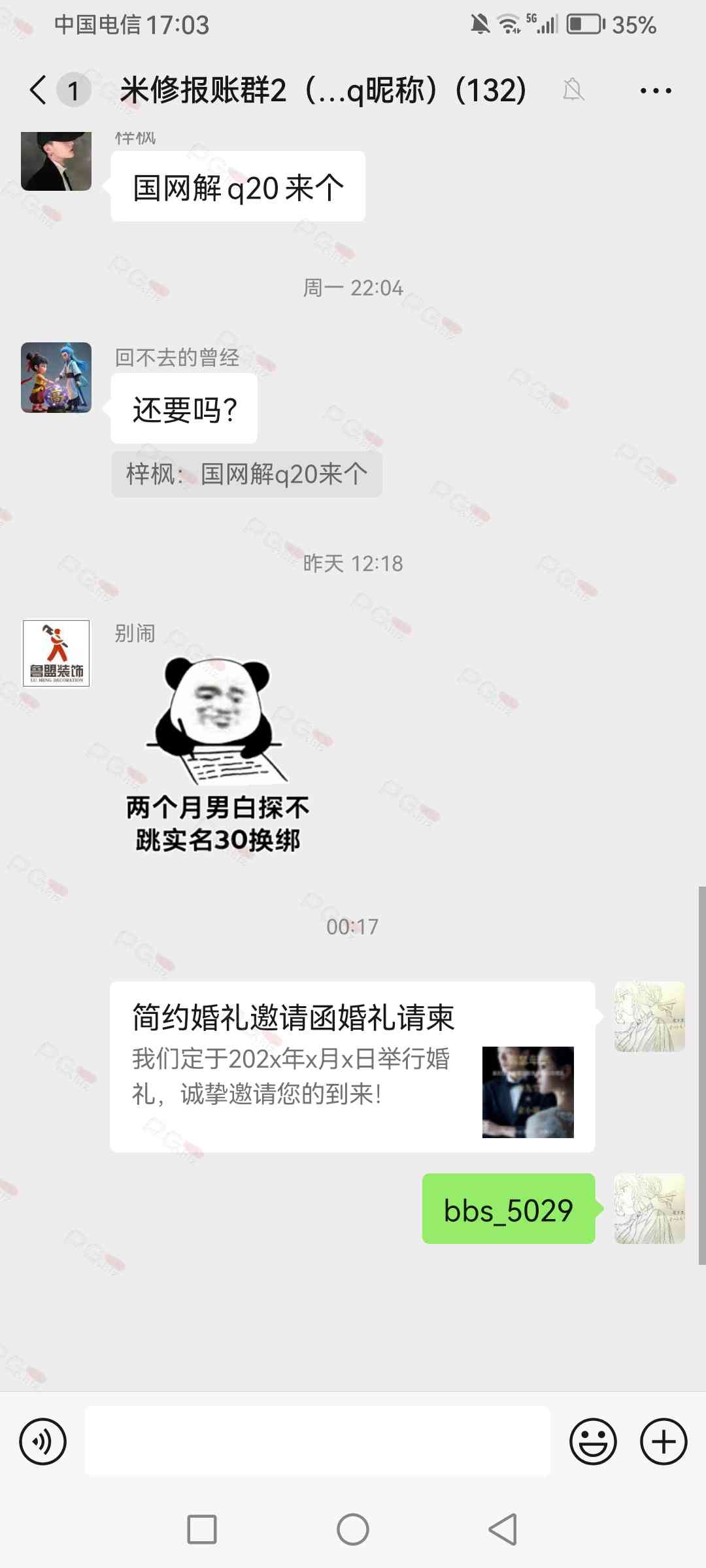This screenshot has height=1568, width=706.
Task: Tap the system home button
Action: (353, 1529)
